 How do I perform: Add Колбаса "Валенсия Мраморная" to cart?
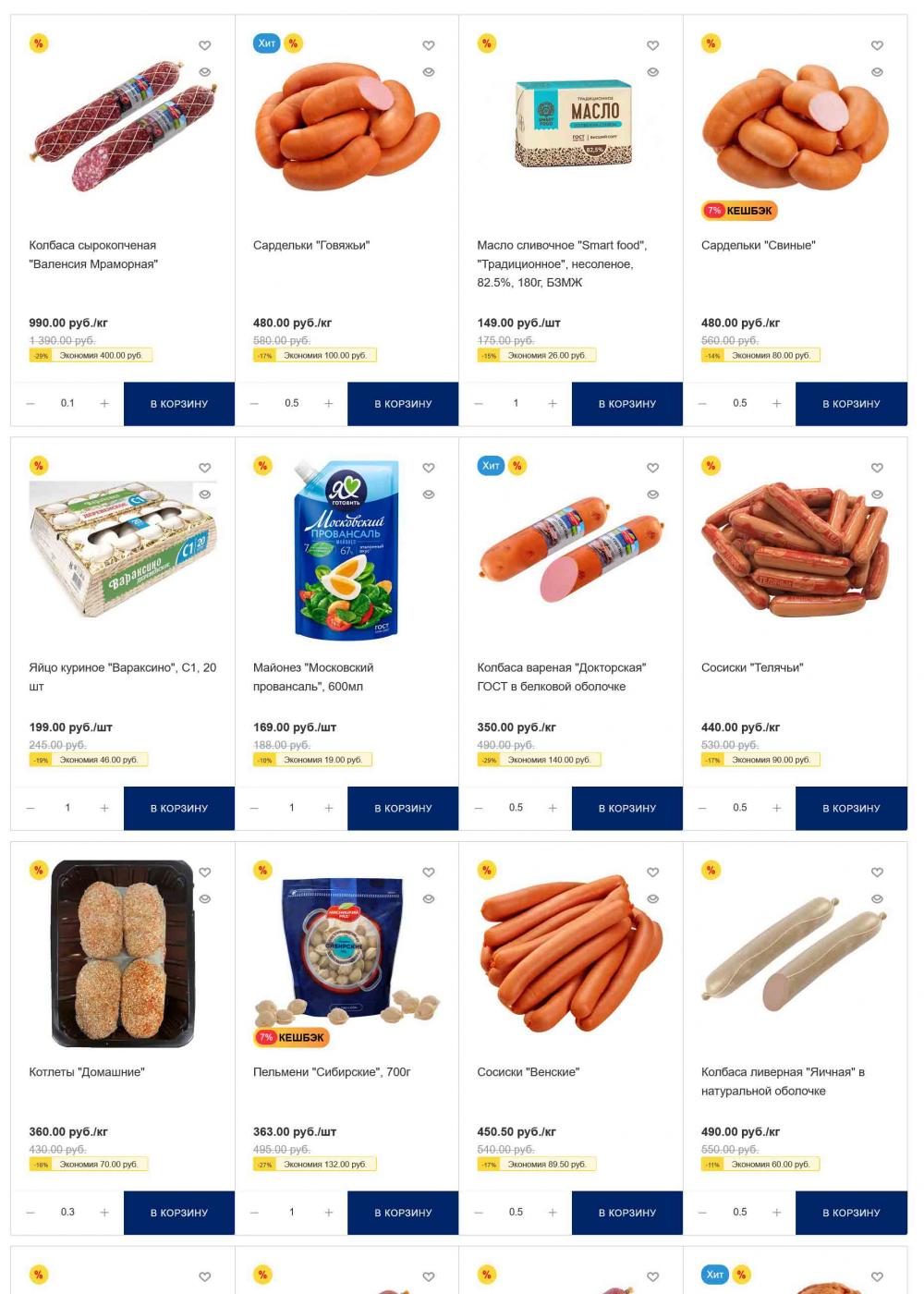coord(178,404)
